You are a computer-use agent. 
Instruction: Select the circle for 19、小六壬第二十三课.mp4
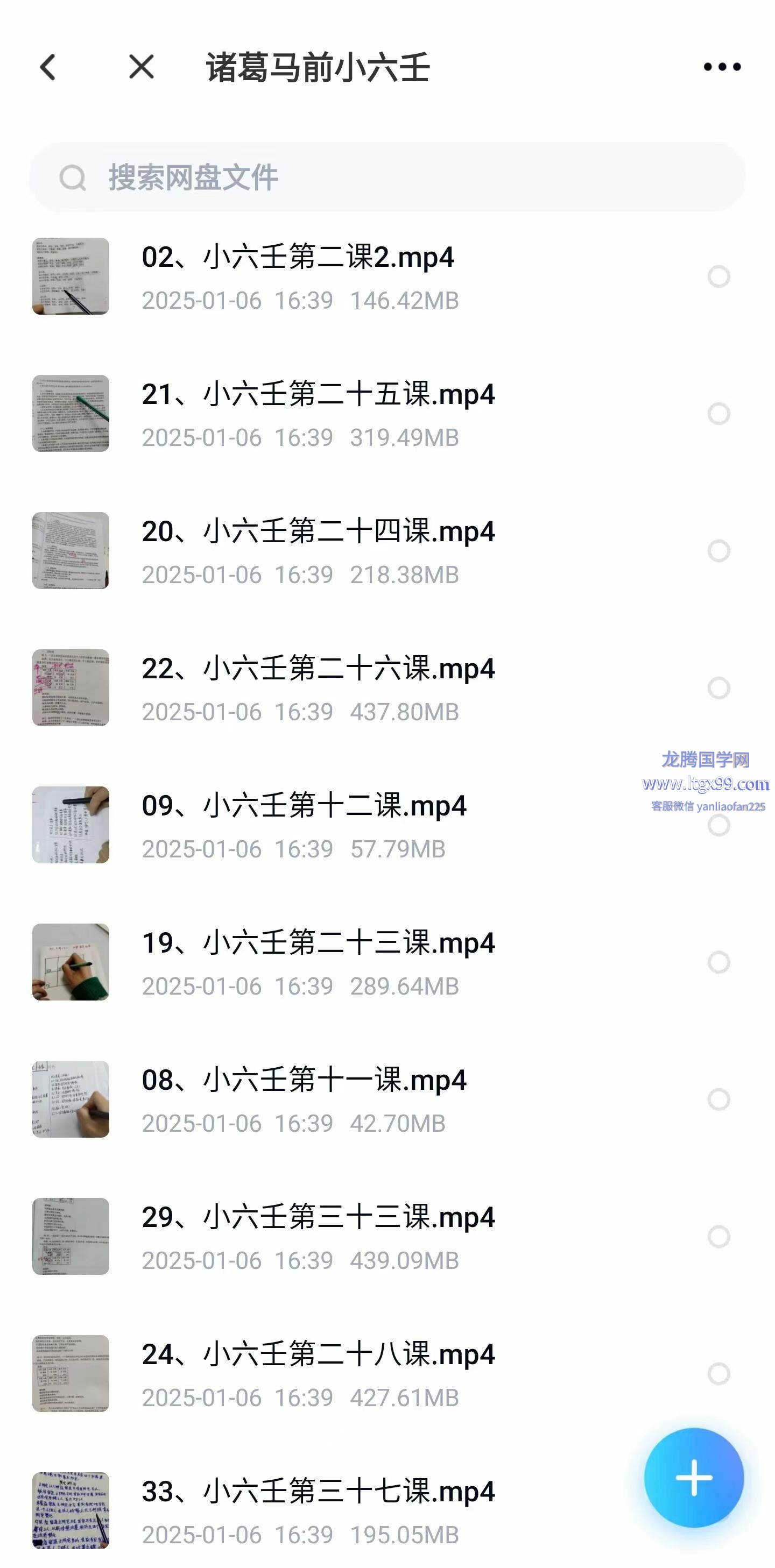coord(718,963)
